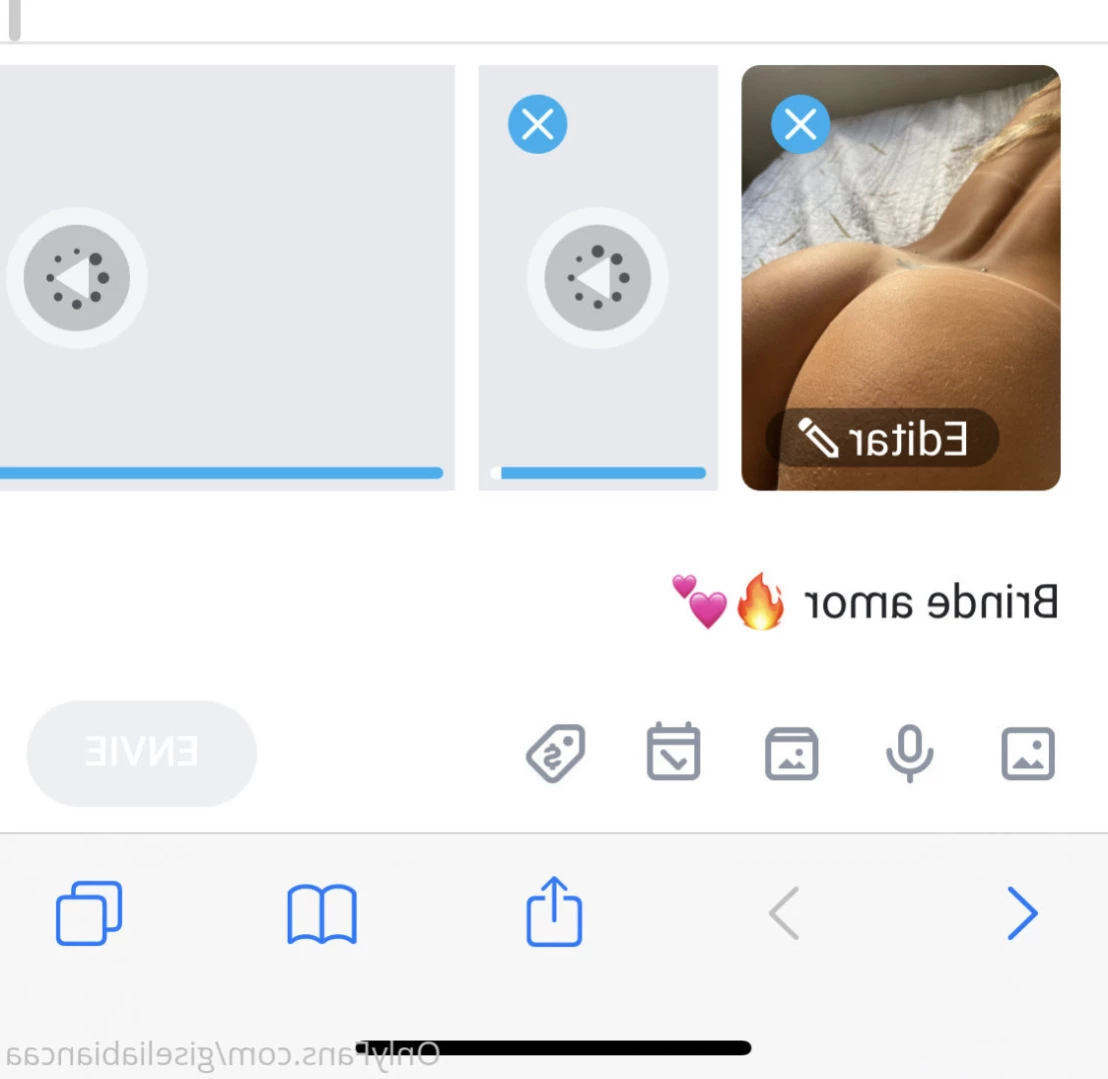Cancel the uploading media tile via its X

pos(538,125)
